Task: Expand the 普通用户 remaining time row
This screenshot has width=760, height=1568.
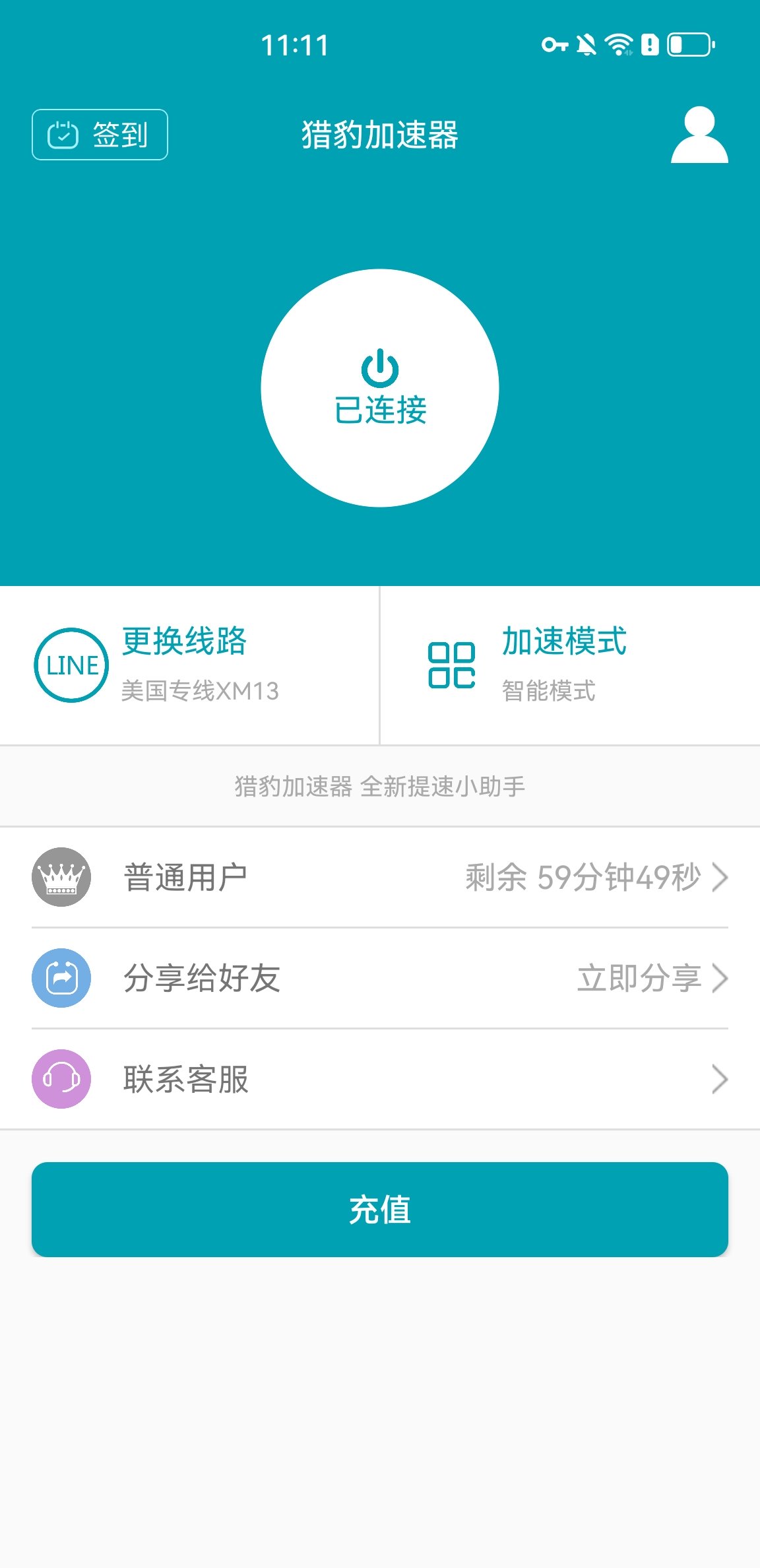Action: [721, 878]
